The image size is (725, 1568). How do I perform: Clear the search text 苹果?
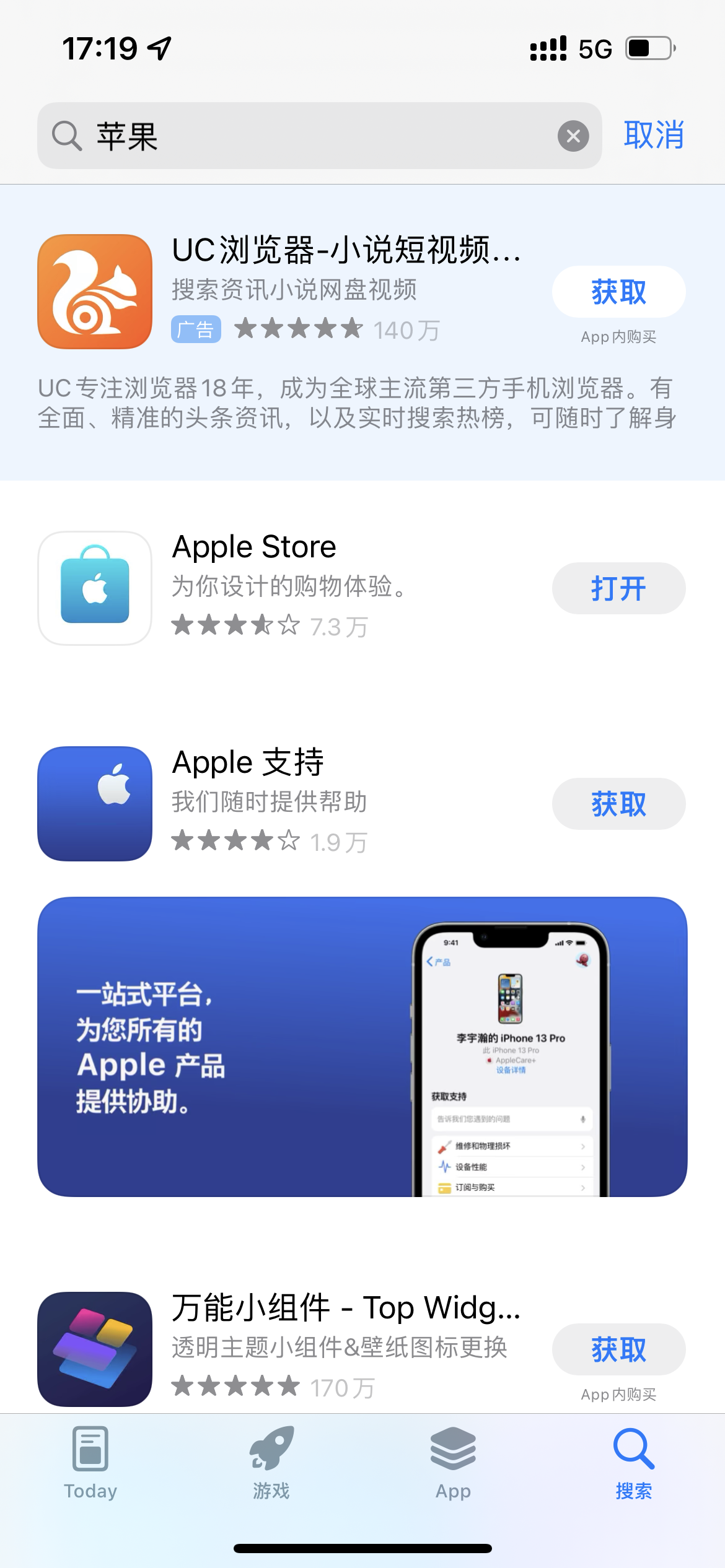(573, 136)
